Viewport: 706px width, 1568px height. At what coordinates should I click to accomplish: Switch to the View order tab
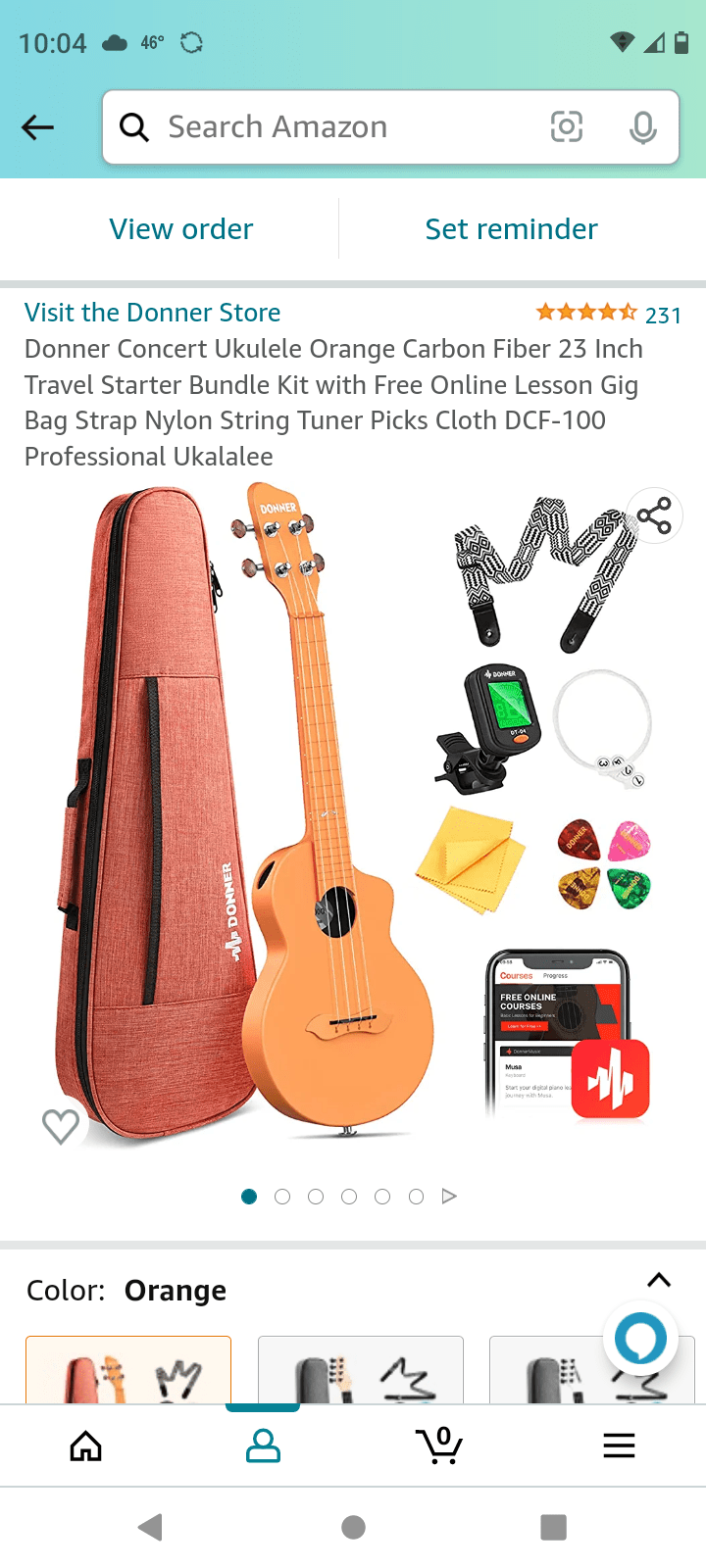coord(180,227)
